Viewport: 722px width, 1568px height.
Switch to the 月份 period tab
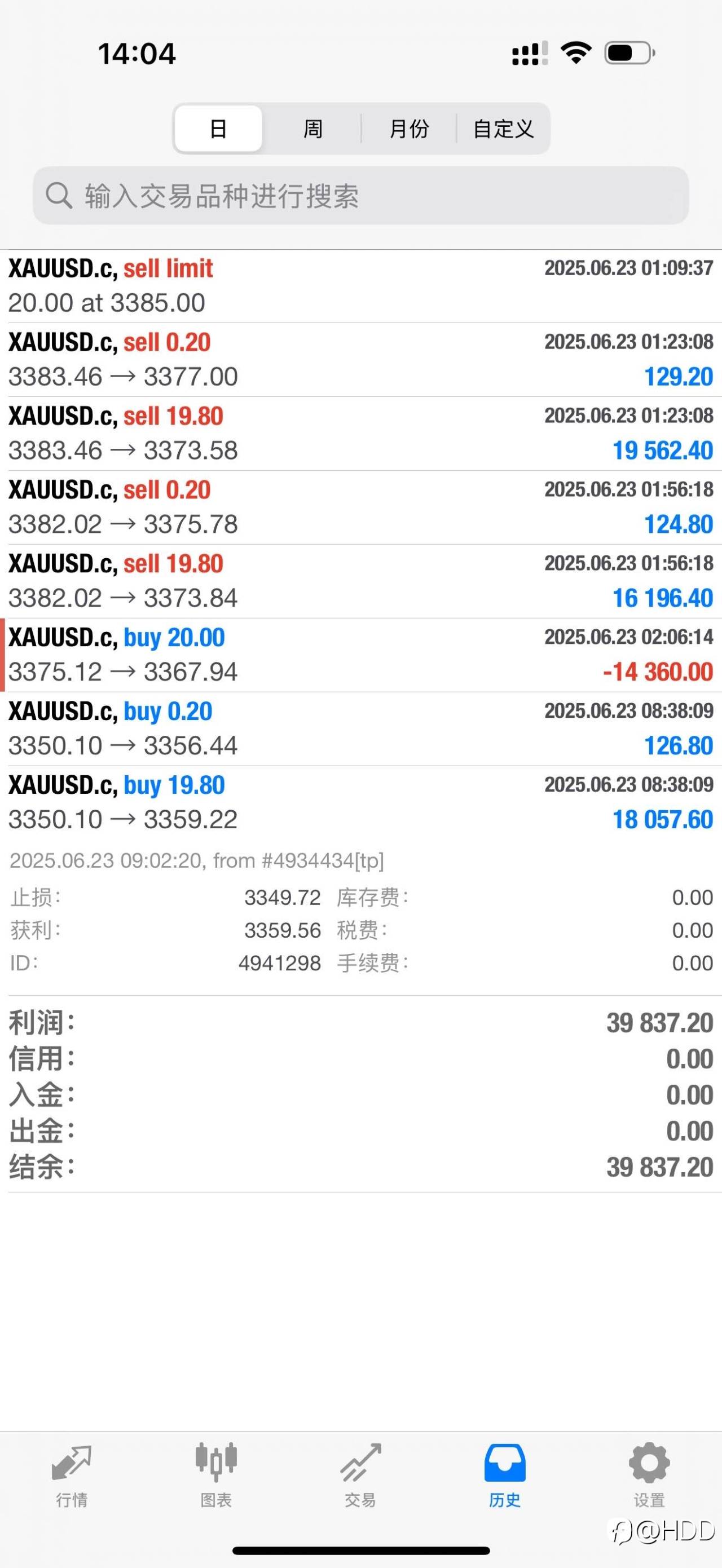[x=408, y=129]
